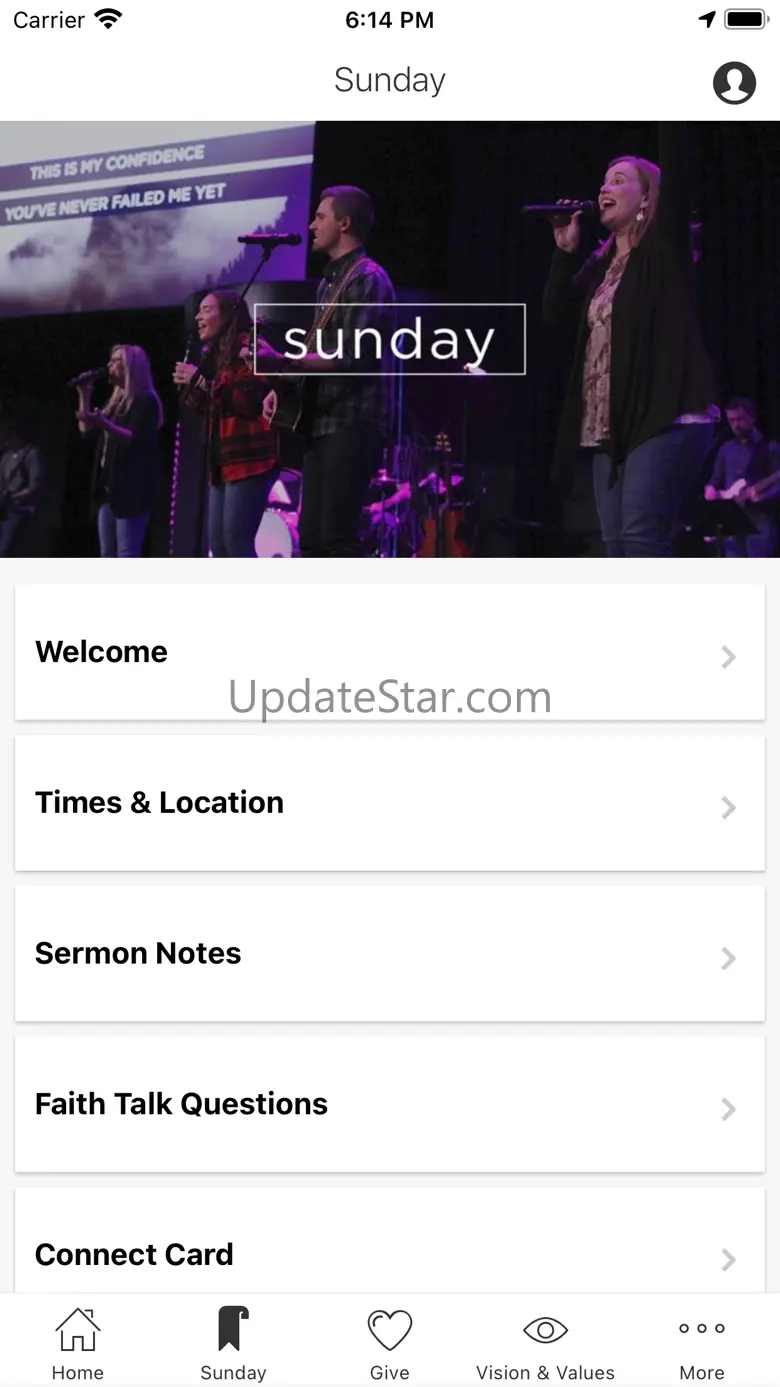Open the Welcome row

390,653
